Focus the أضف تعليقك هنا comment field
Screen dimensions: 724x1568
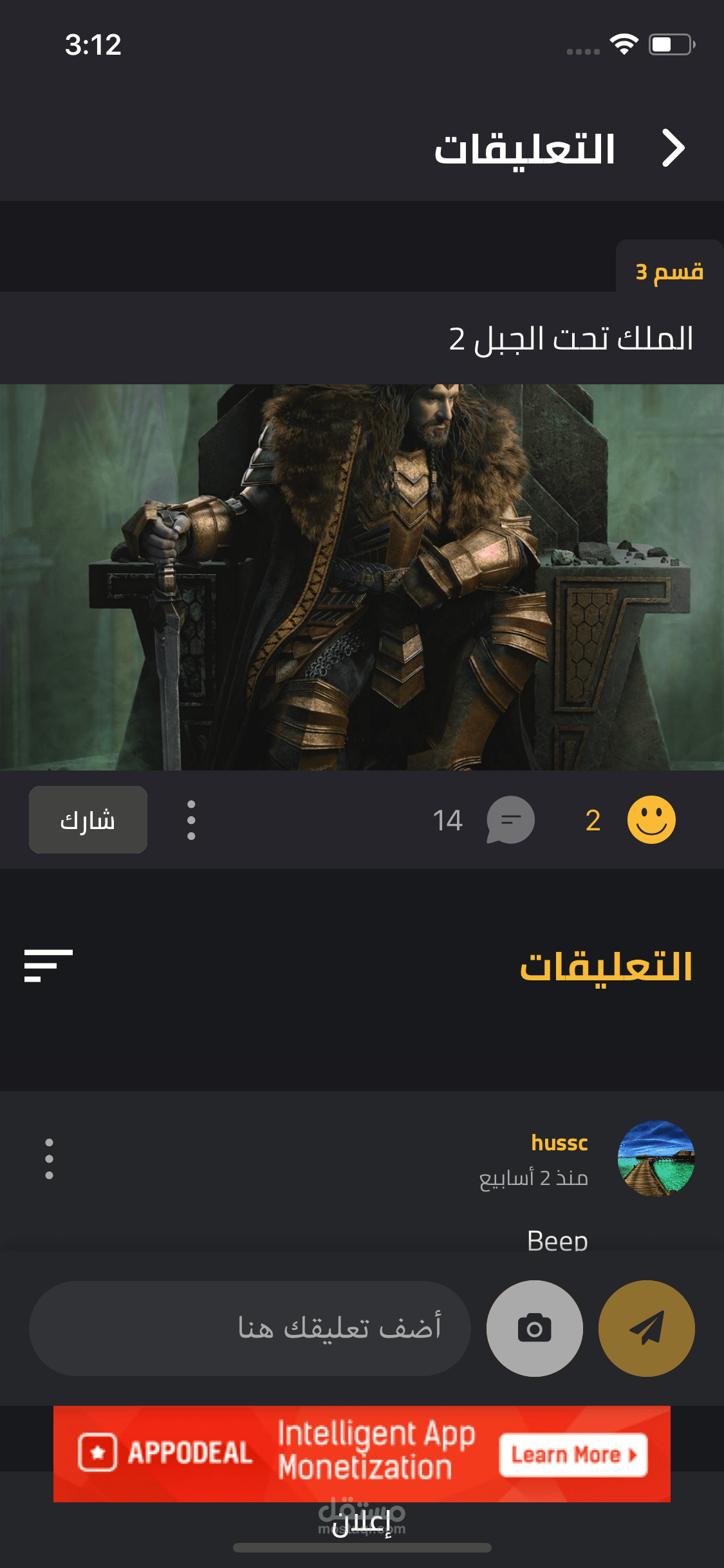pos(250,1328)
